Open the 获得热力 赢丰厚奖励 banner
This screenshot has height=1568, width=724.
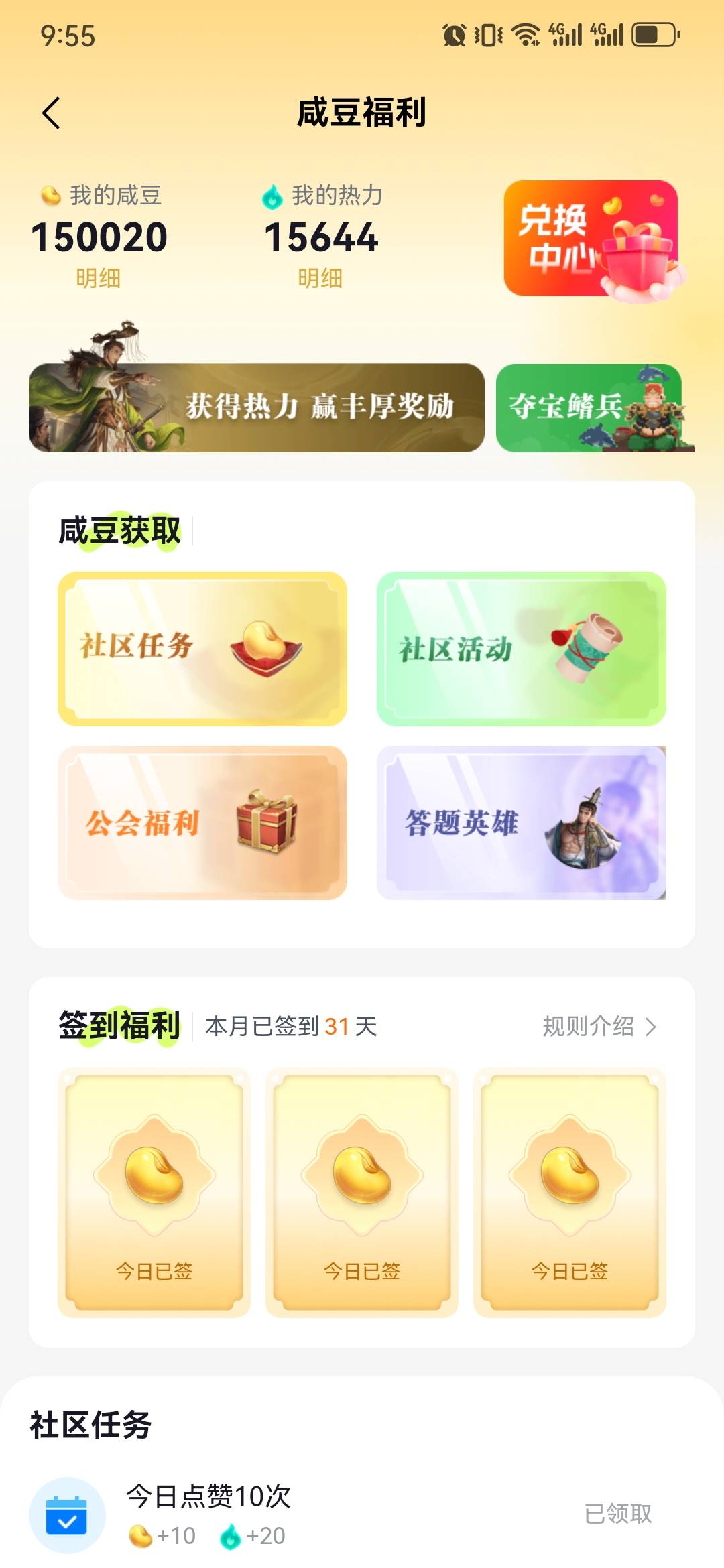click(257, 407)
